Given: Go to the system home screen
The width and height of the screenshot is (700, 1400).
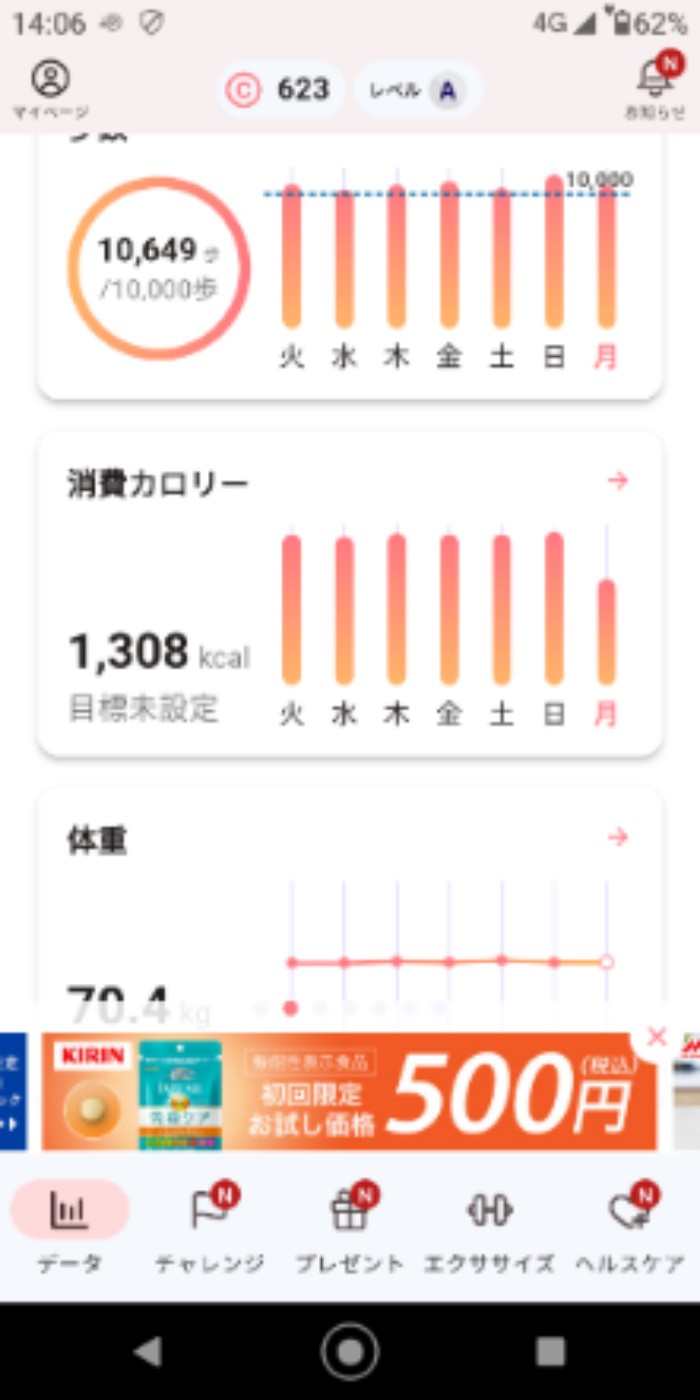Looking at the screenshot, I should (350, 1352).
